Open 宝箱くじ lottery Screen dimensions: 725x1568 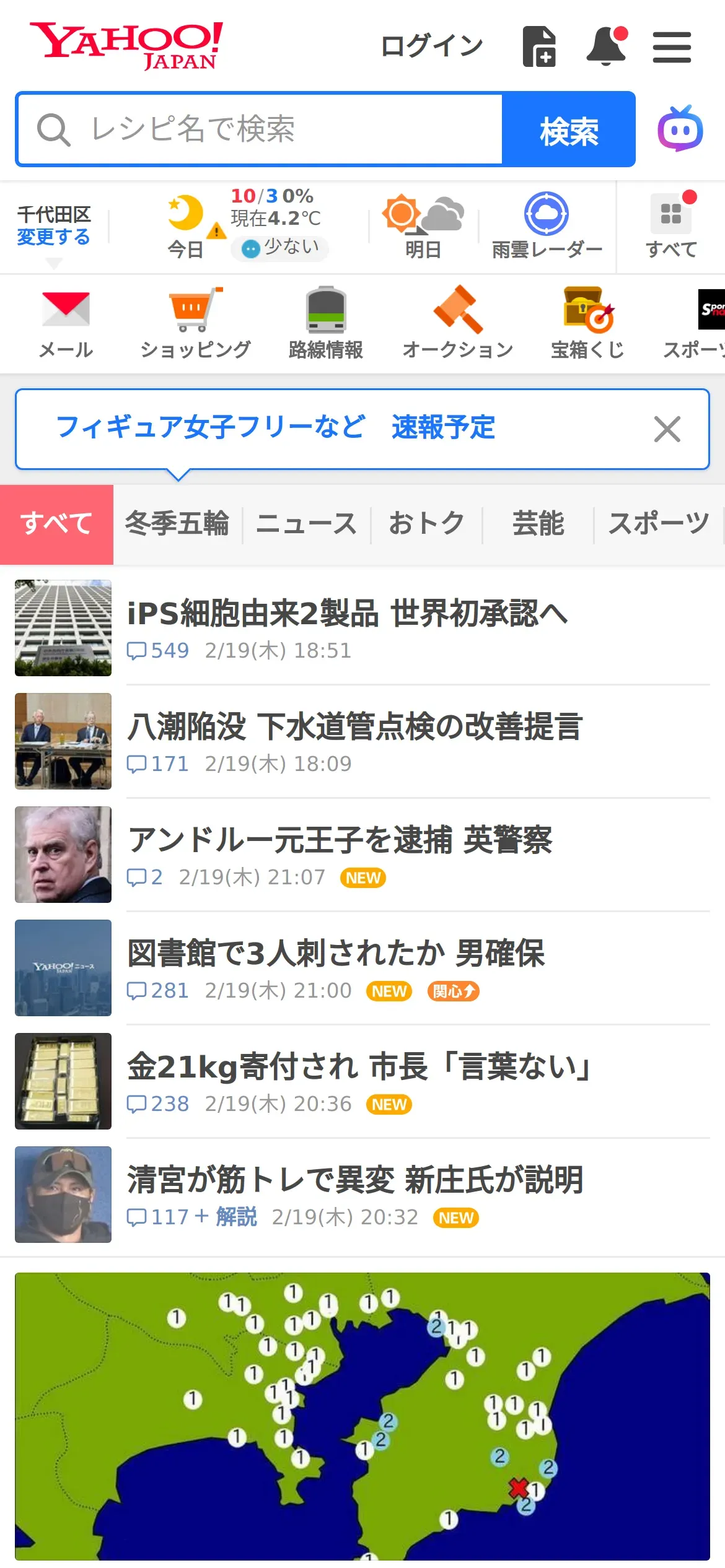pyautogui.click(x=587, y=323)
